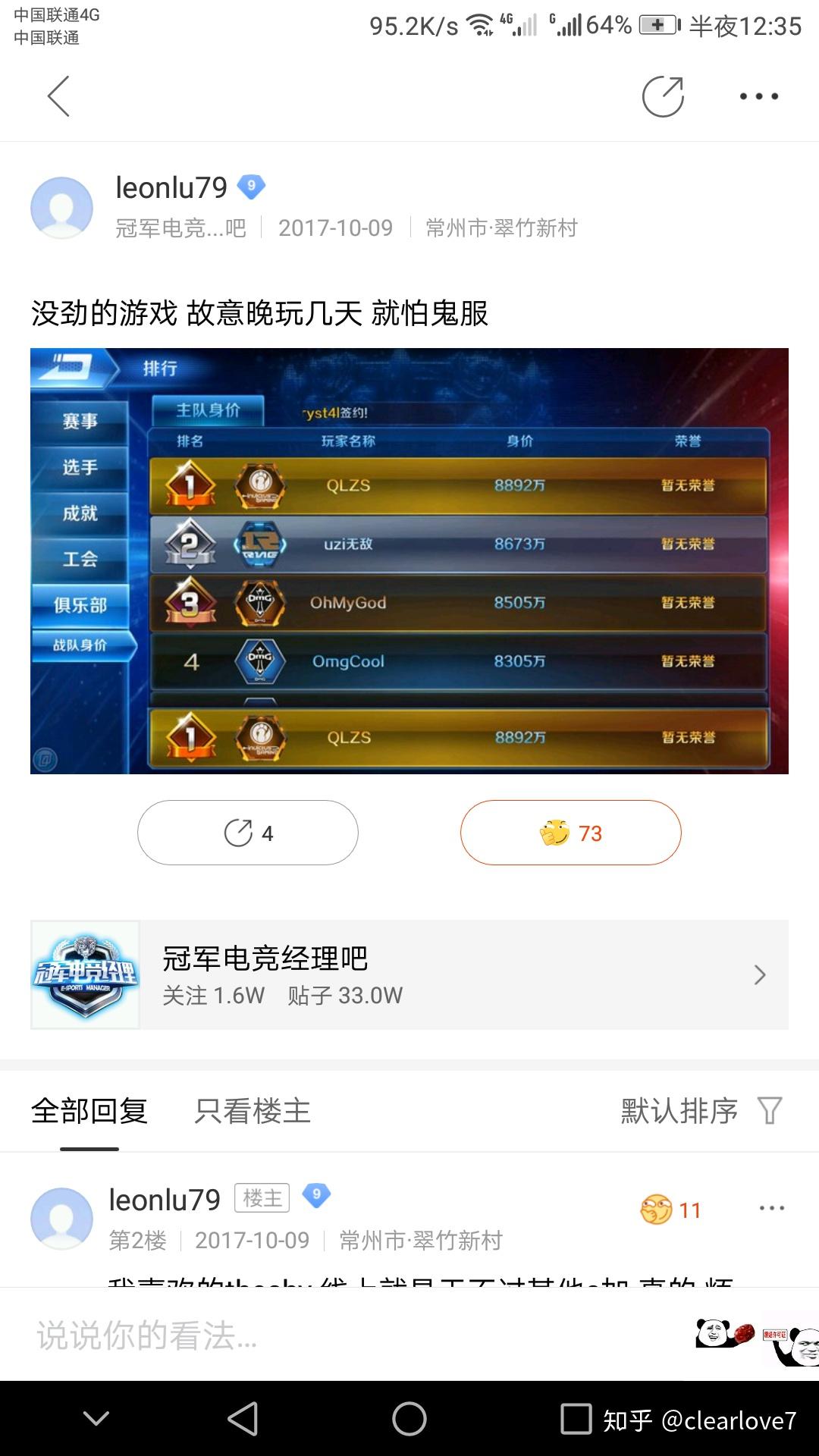
Task: Switch to the 全部回复 tab
Action: (x=89, y=1111)
